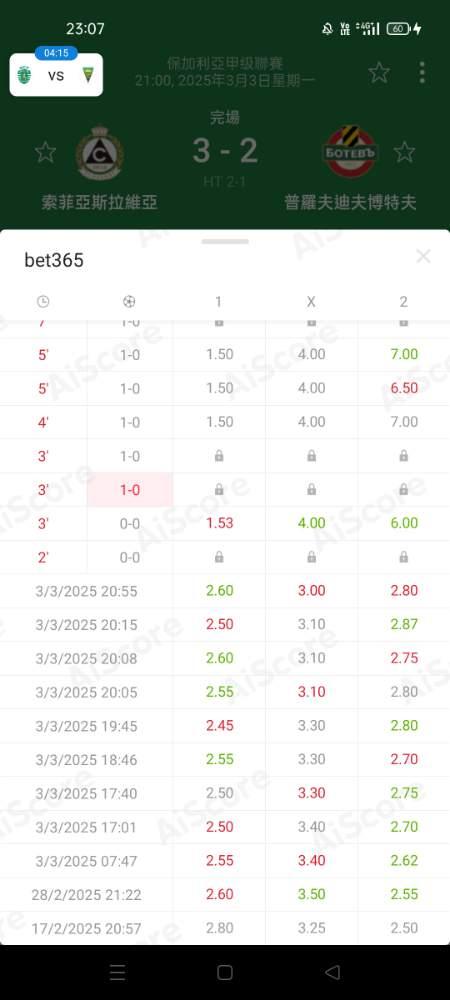Go back with the system back button
Screen dimensions: 450x1000
point(332,972)
